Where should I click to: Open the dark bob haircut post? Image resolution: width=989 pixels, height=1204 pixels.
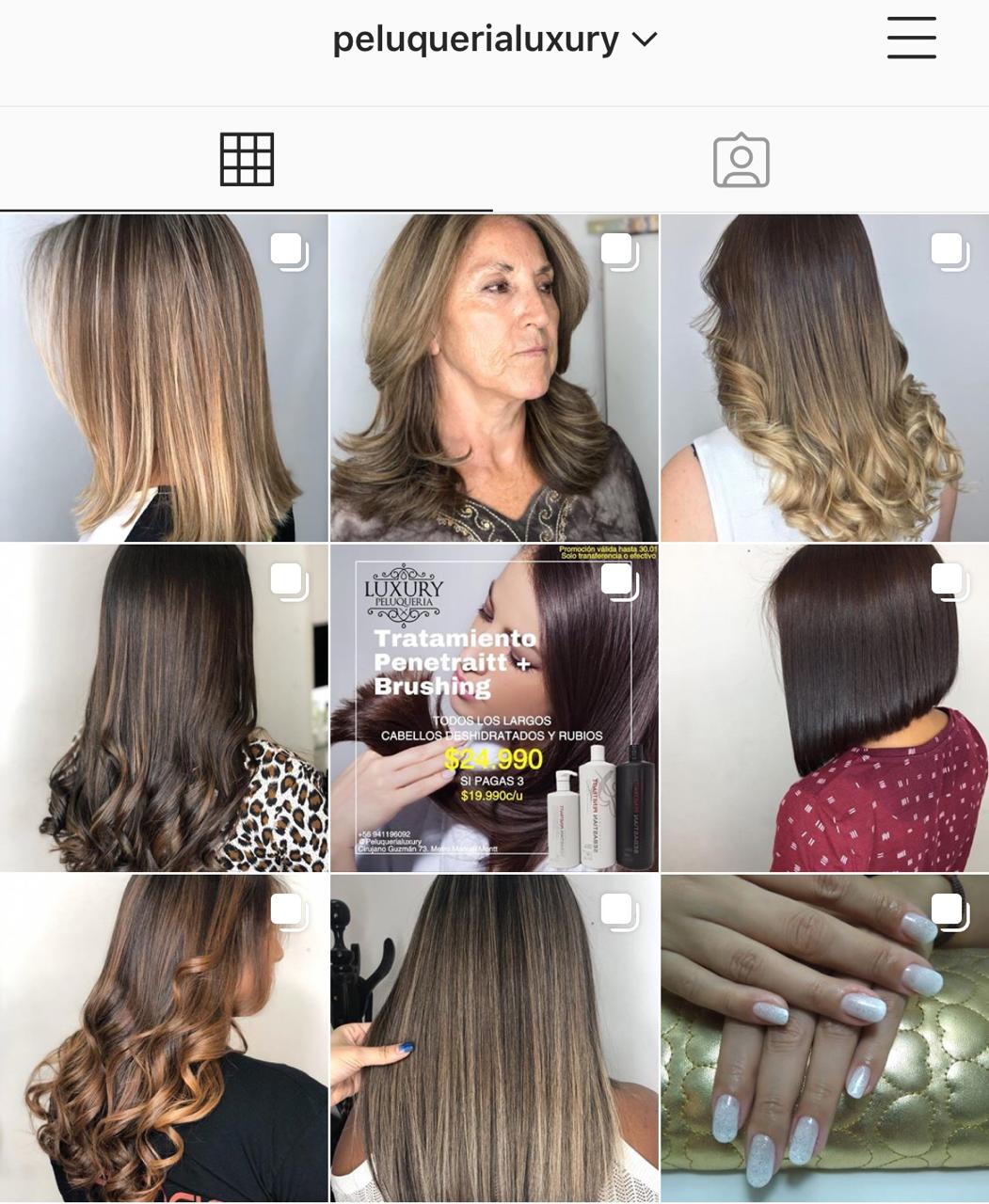pos(824,708)
